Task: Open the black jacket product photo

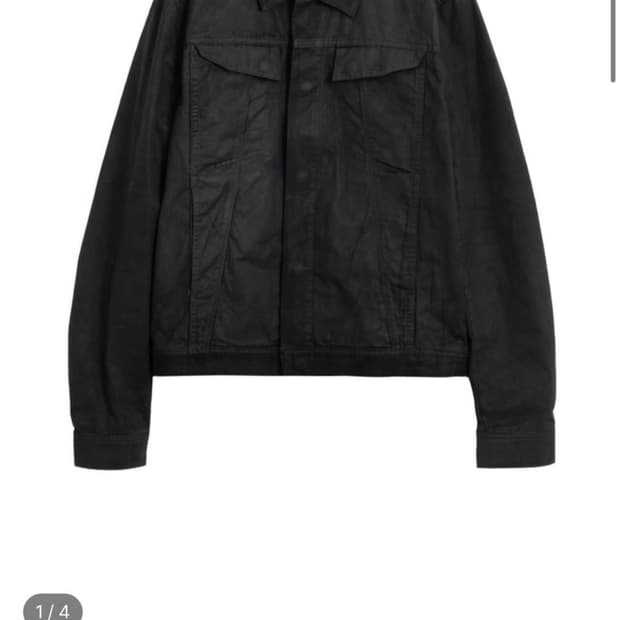Action: 312,230
